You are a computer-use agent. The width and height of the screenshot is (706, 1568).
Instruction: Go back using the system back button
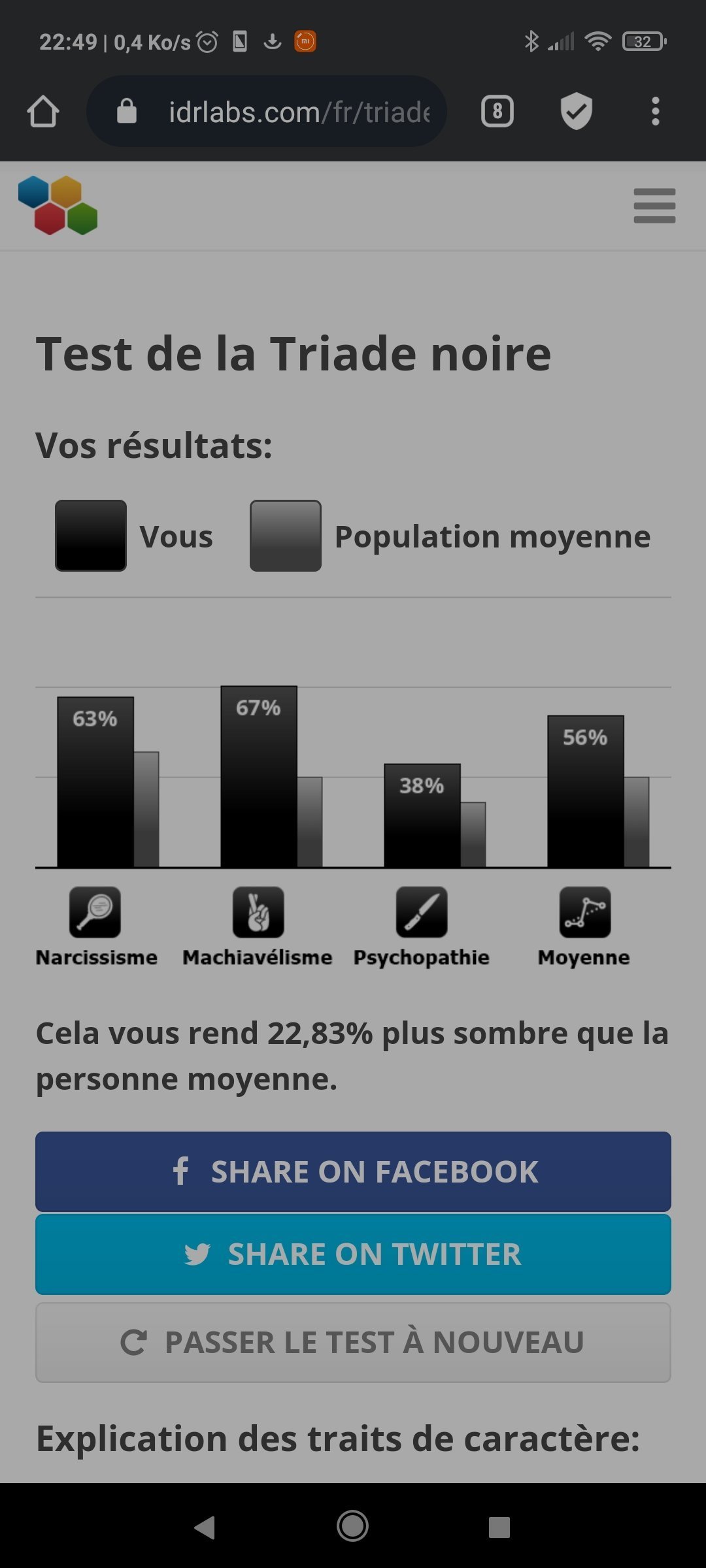pyautogui.click(x=205, y=1527)
